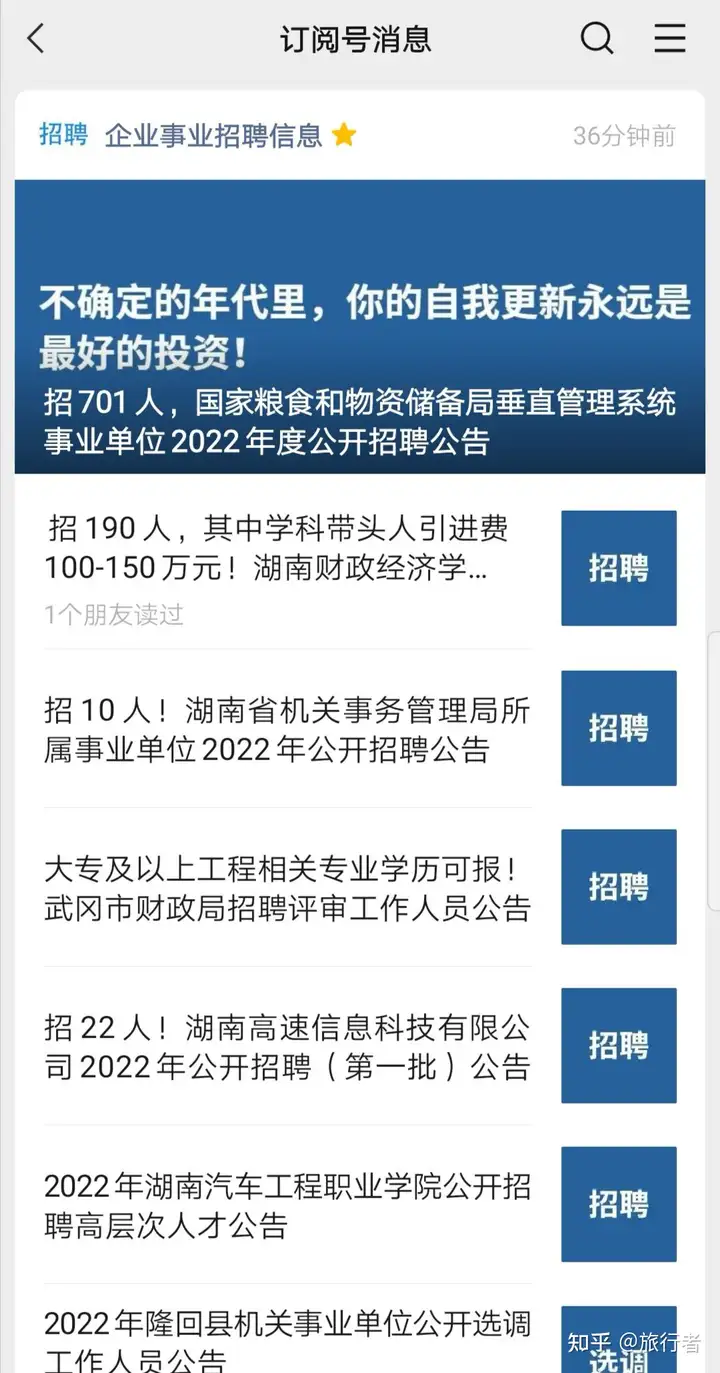
Task: Open 招10人 湖南省机关事务管理局 article
Action: pyautogui.click(x=360, y=729)
